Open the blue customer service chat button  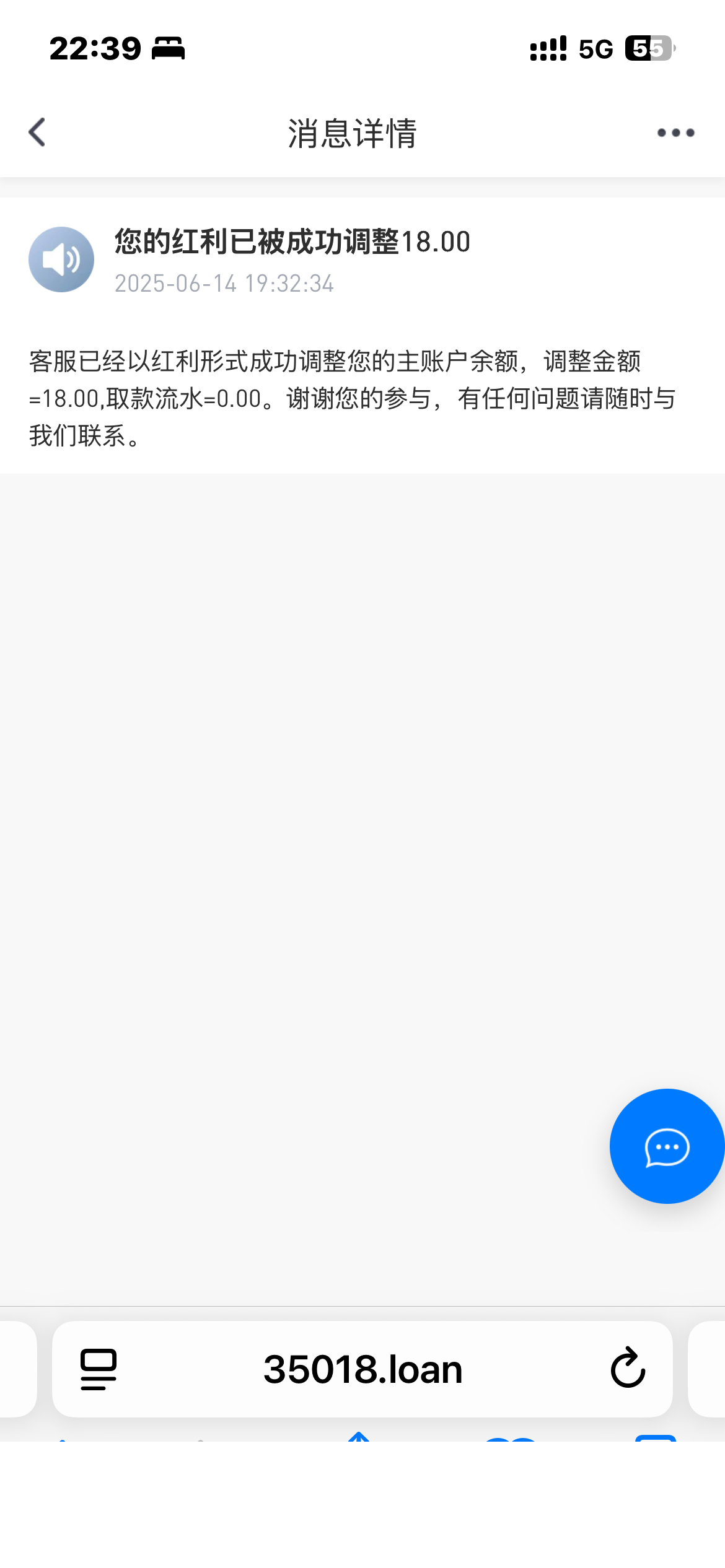[666, 1147]
